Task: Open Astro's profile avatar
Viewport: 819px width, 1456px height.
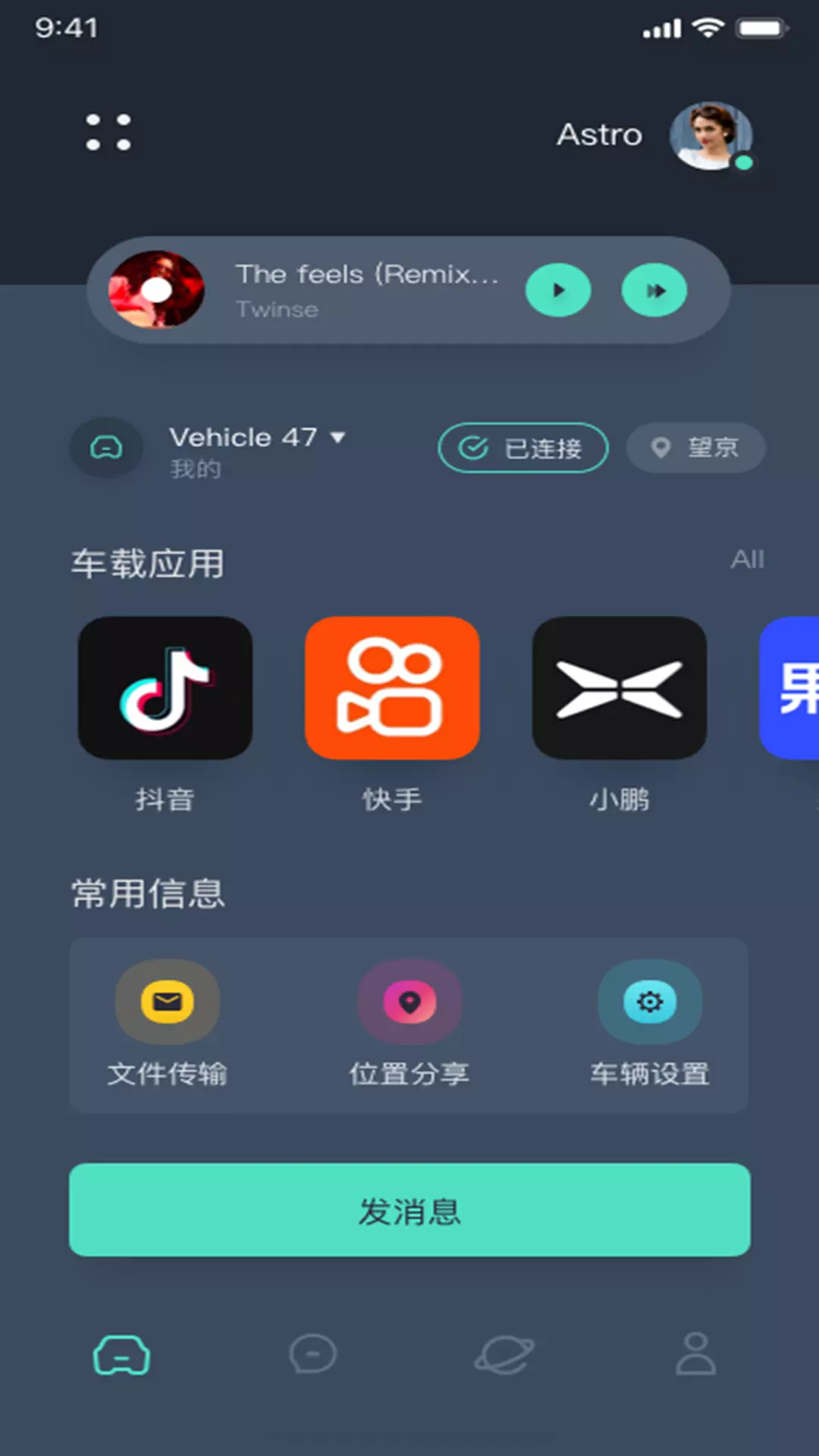Action: click(x=711, y=136)
